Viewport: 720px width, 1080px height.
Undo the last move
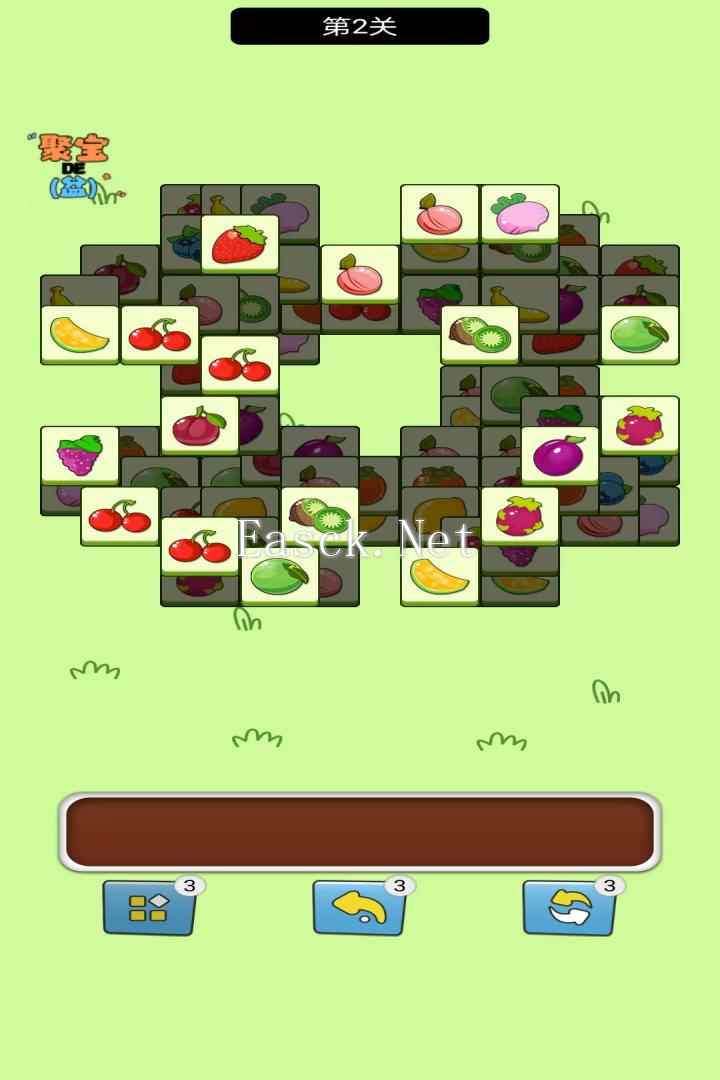[359, 908]
